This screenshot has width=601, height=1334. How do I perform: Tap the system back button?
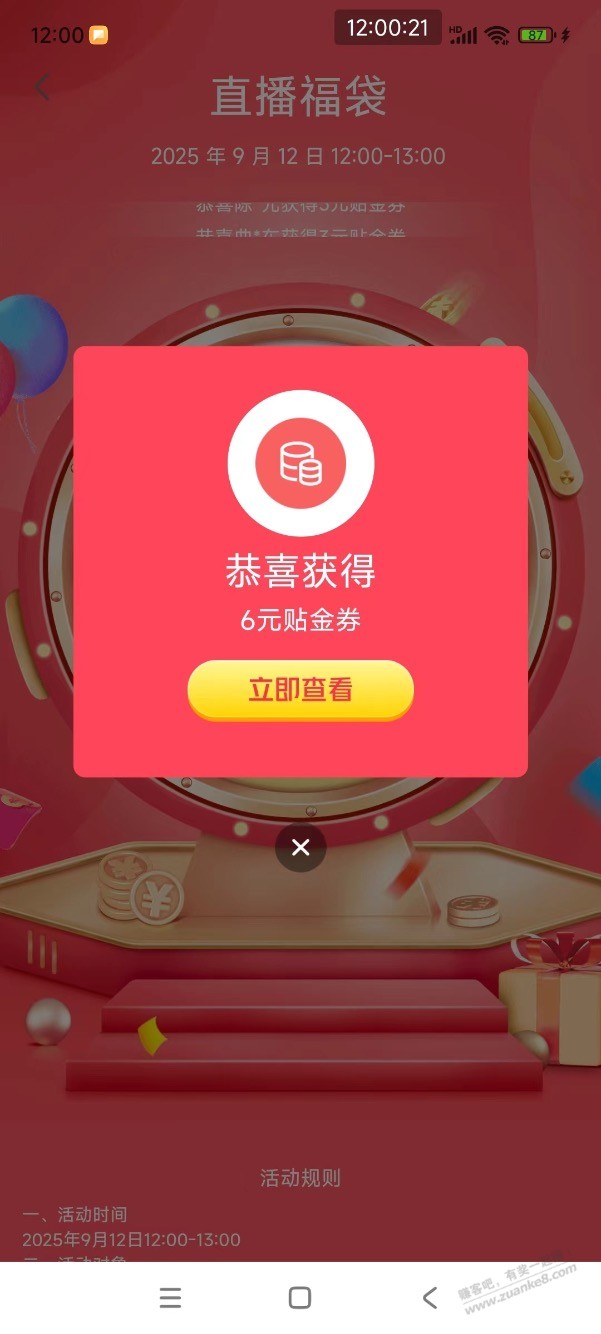click(x=430, y=1298)
